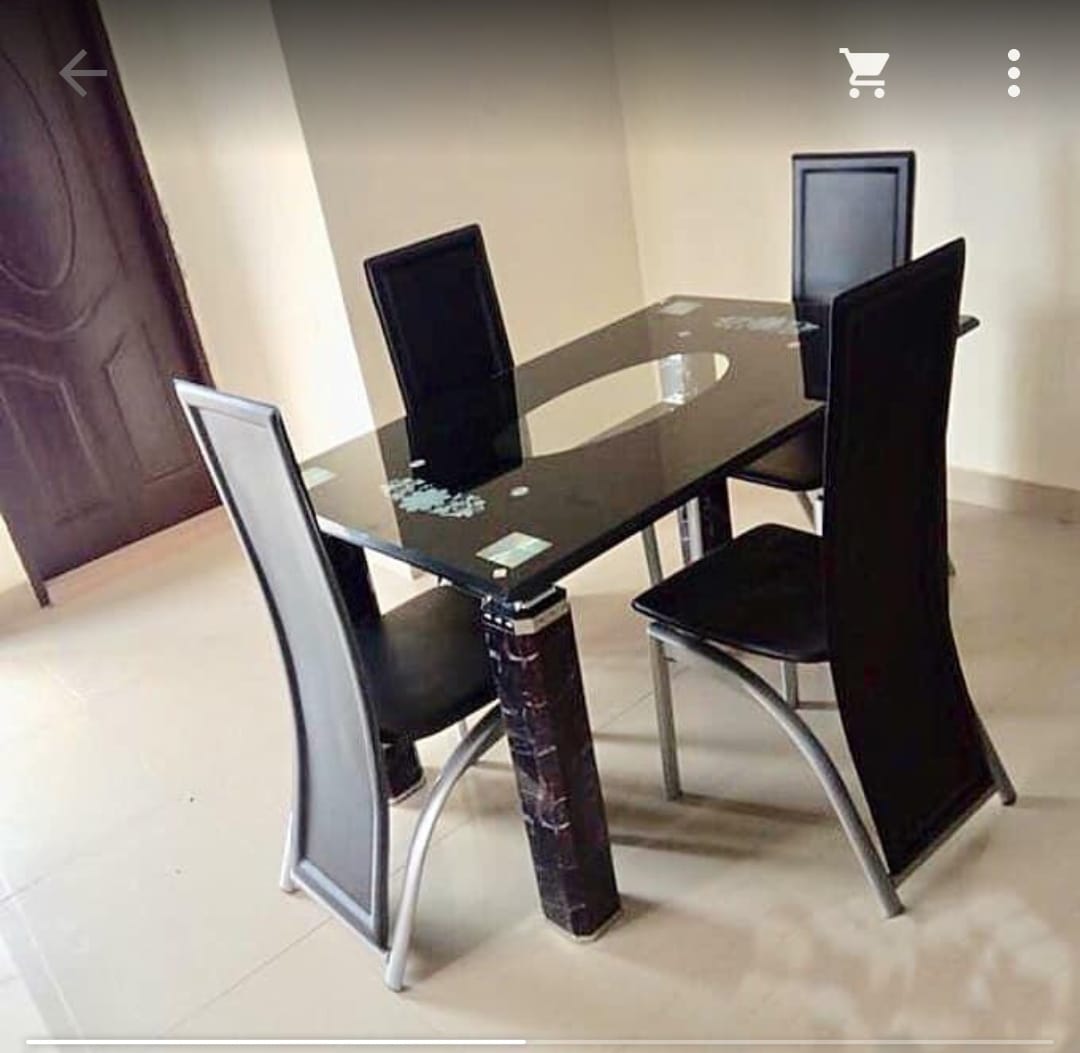Open the three-dot overflow menu

coord(1013,73)
